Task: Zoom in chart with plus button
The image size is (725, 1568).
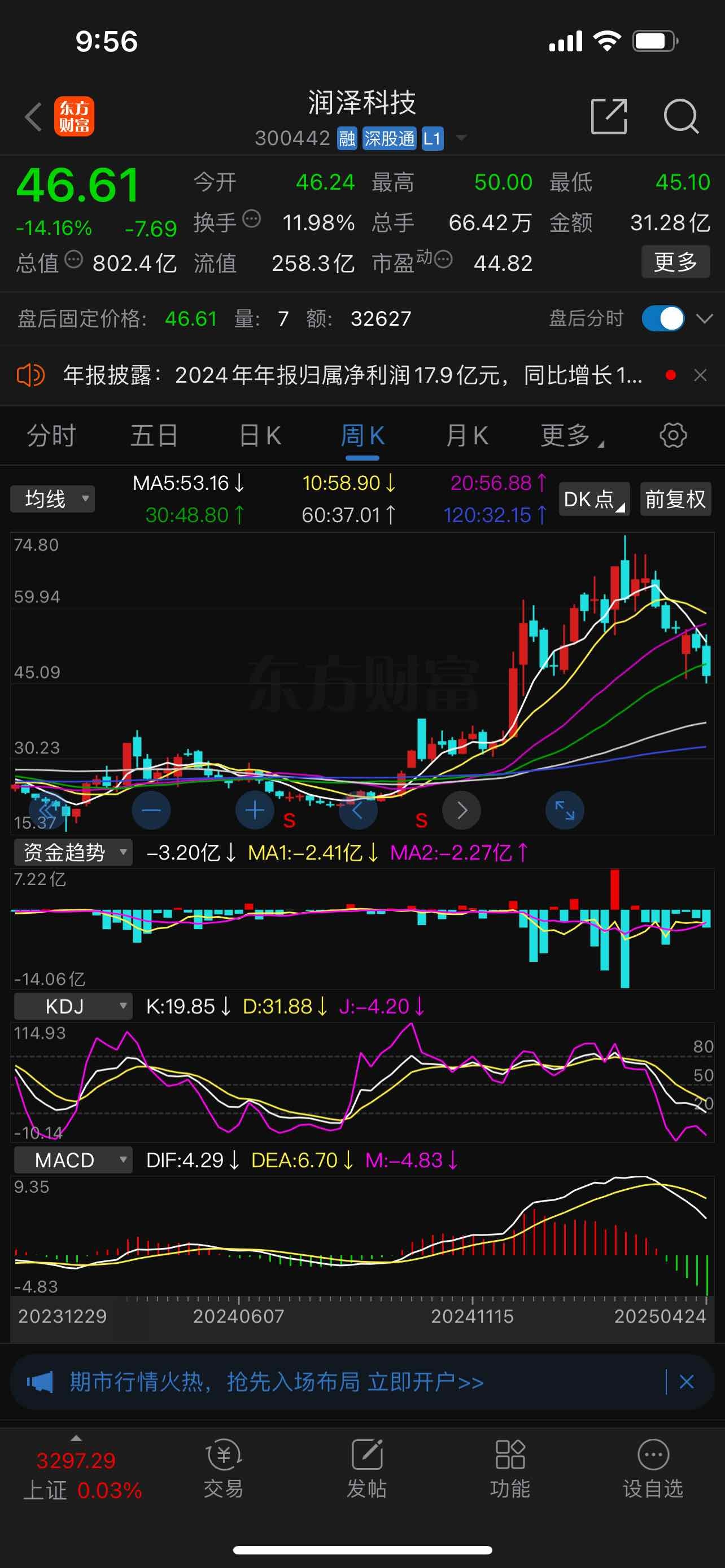Action: 254,809
